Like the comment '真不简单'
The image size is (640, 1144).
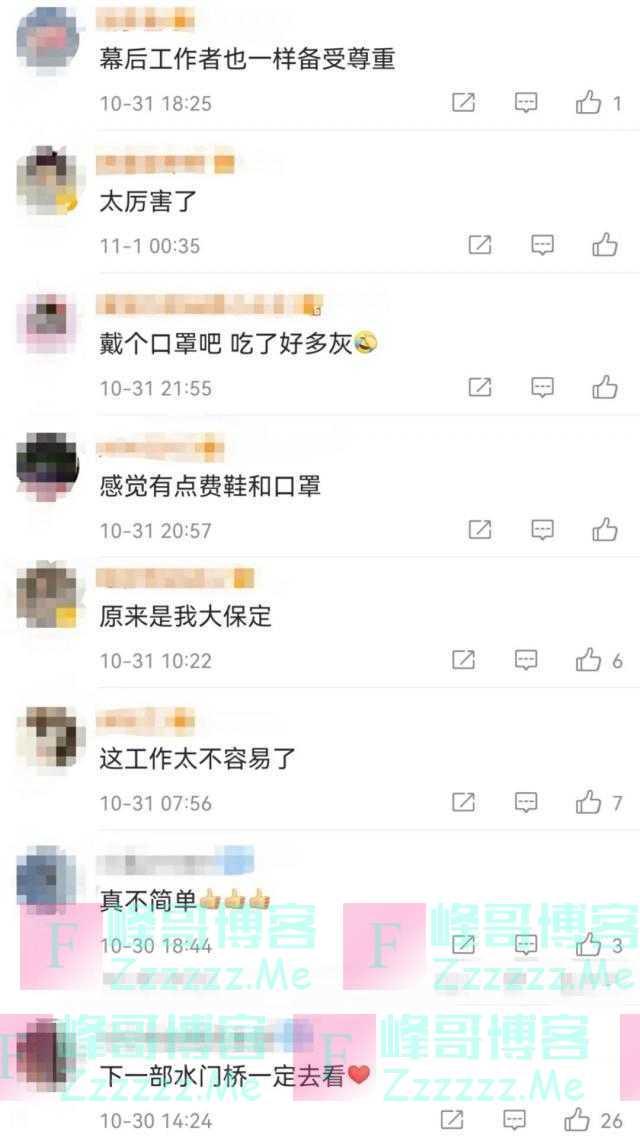click(x=589, y=944)
